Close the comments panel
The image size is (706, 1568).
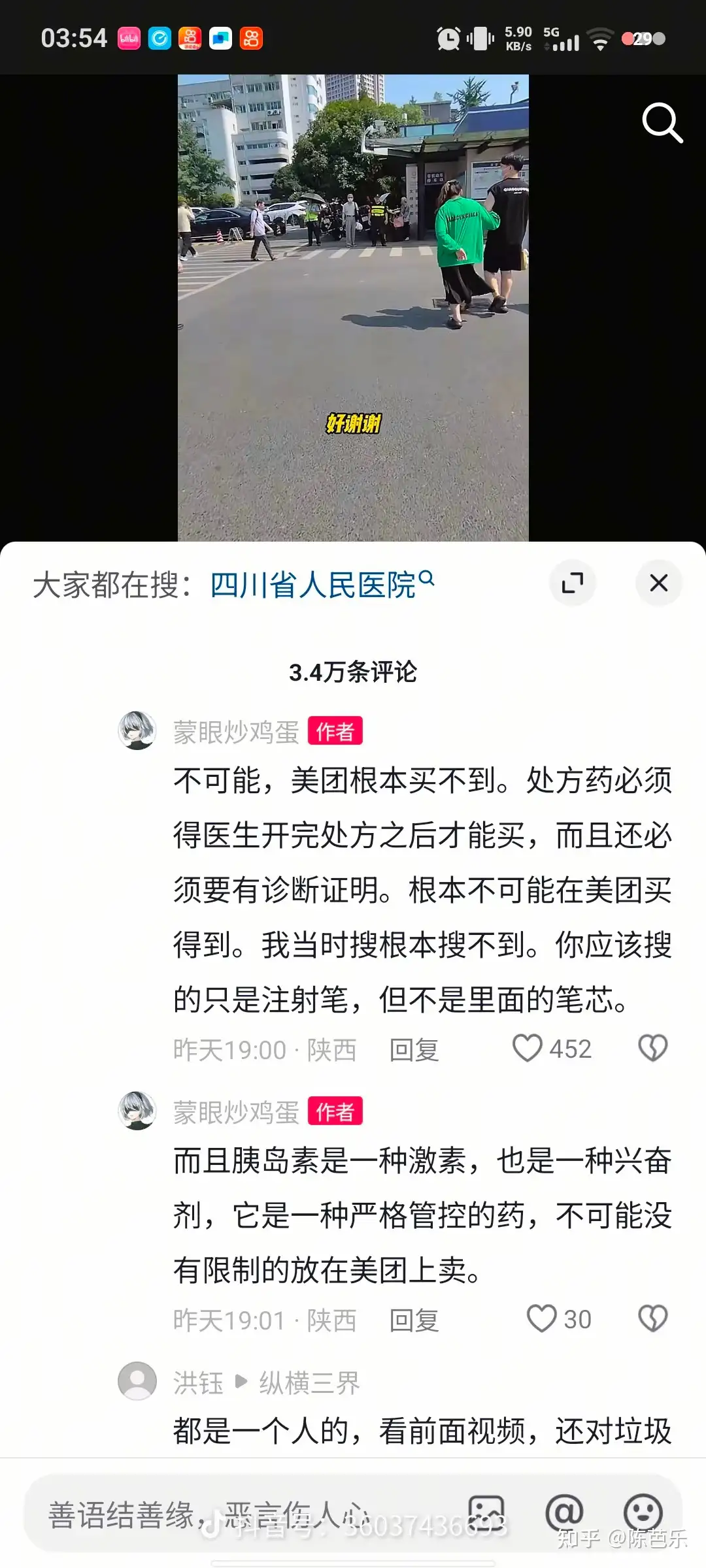659,583
